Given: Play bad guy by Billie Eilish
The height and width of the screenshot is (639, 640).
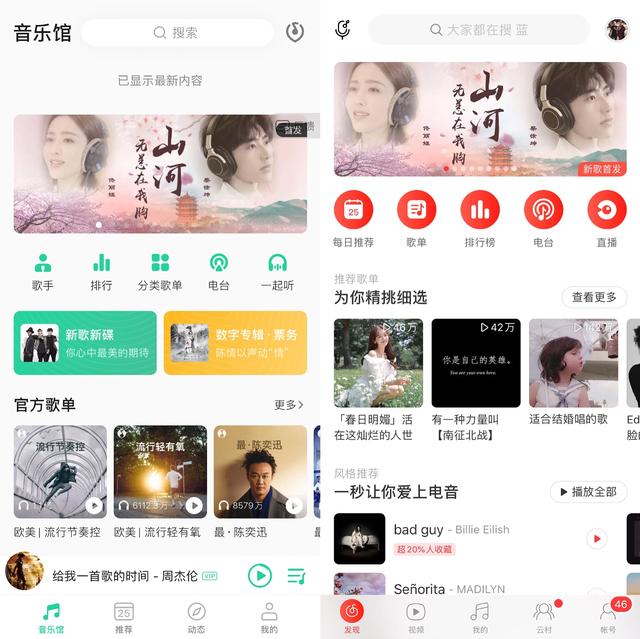Looking at the screenshot, I should (x=597, y=539).
